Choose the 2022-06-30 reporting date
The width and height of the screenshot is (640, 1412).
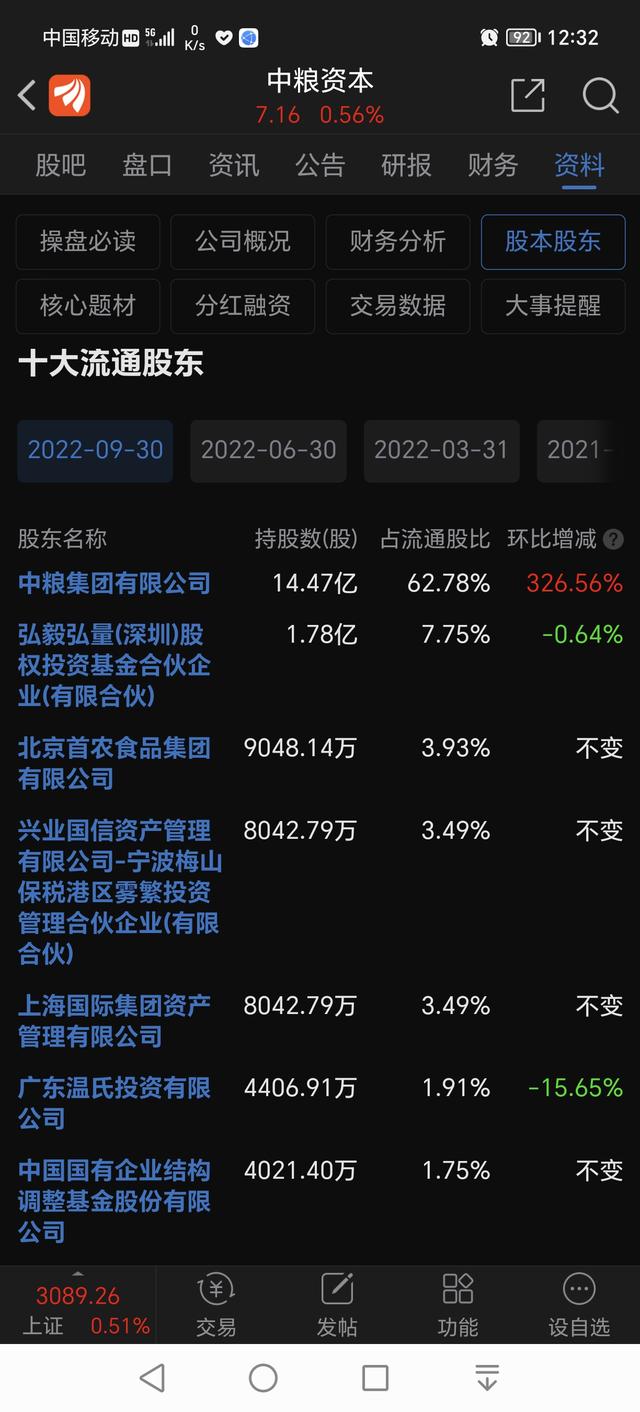click(x=269, y=451)
